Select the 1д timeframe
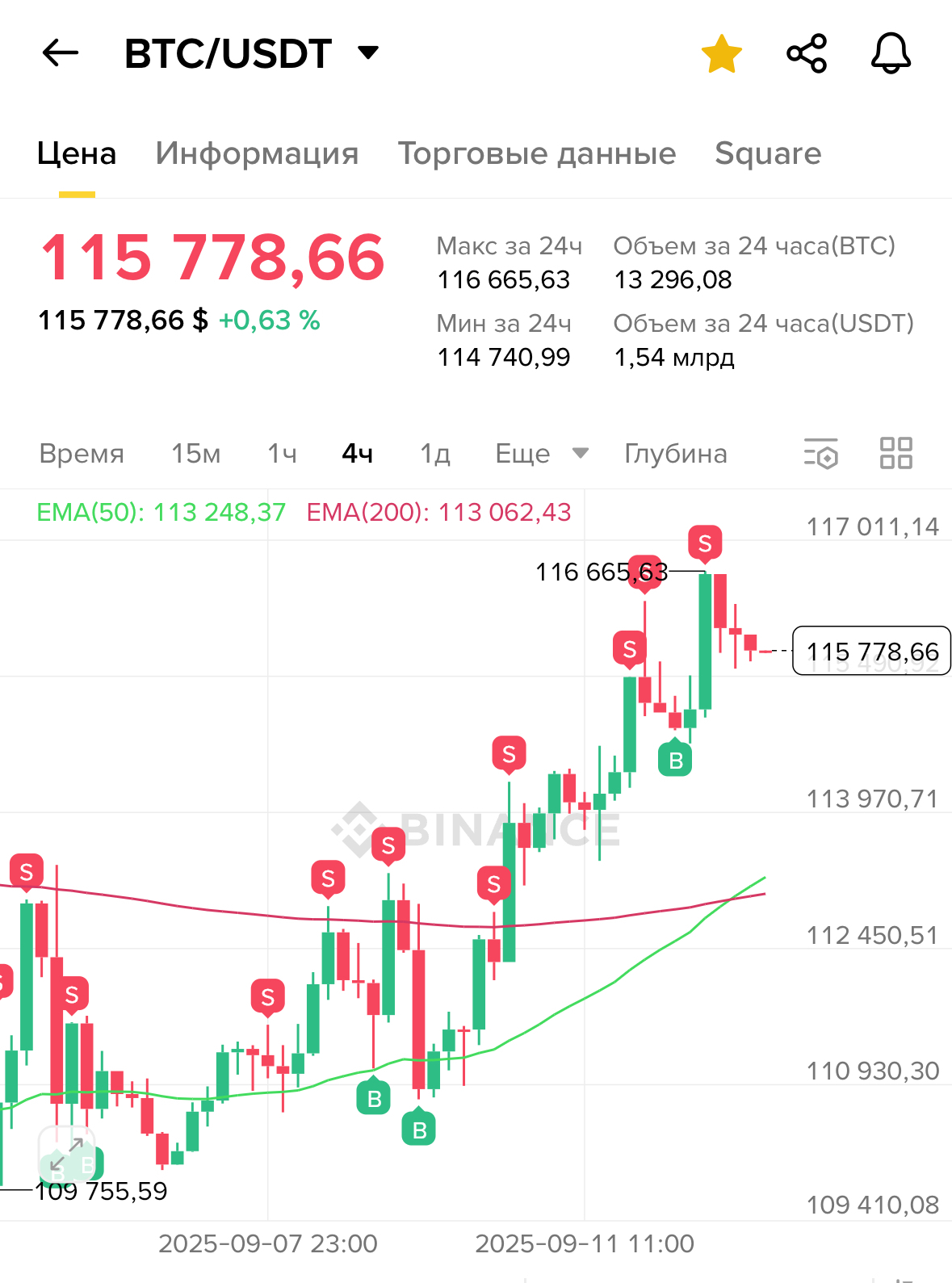 pos(434,454)
